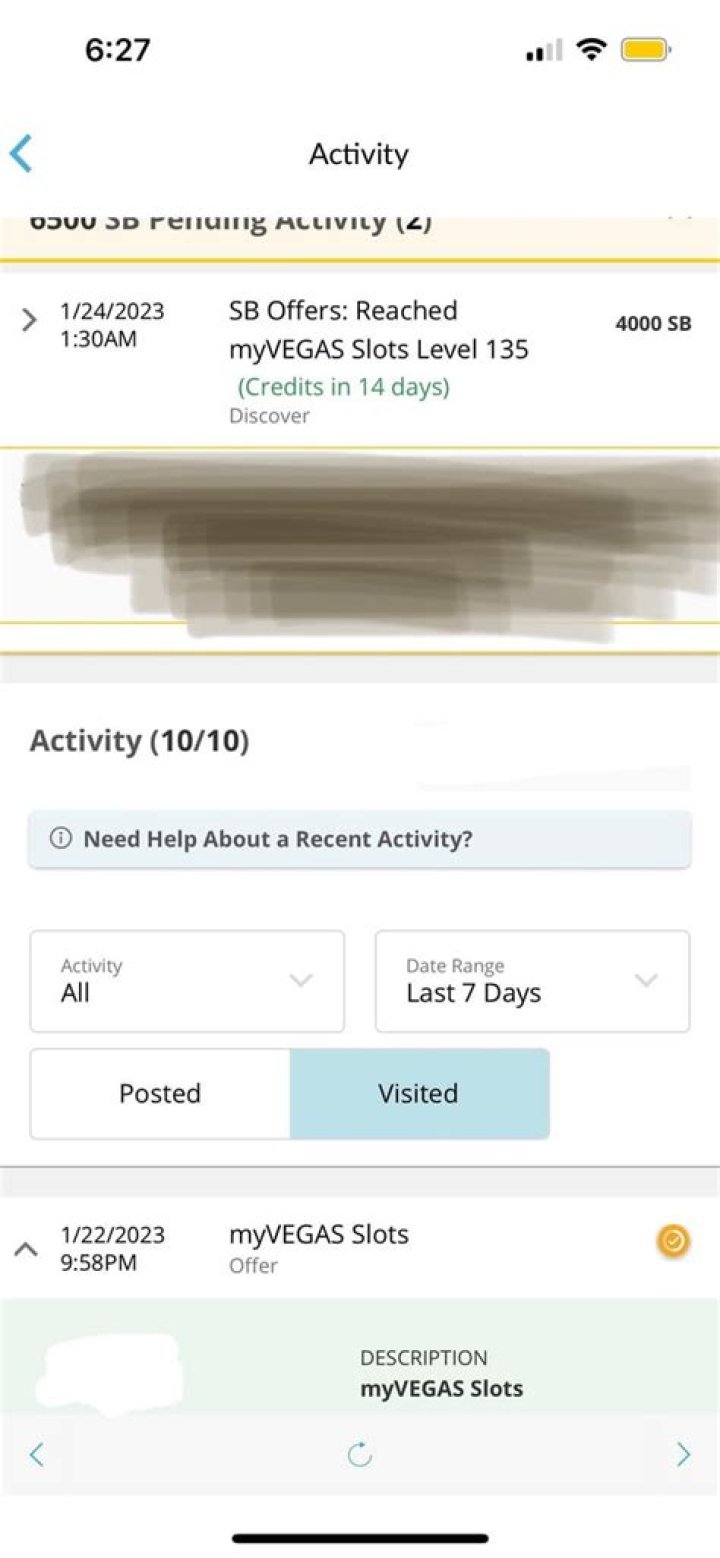
Task: Open Need Help About a Recent Activity
Action: 359,839
